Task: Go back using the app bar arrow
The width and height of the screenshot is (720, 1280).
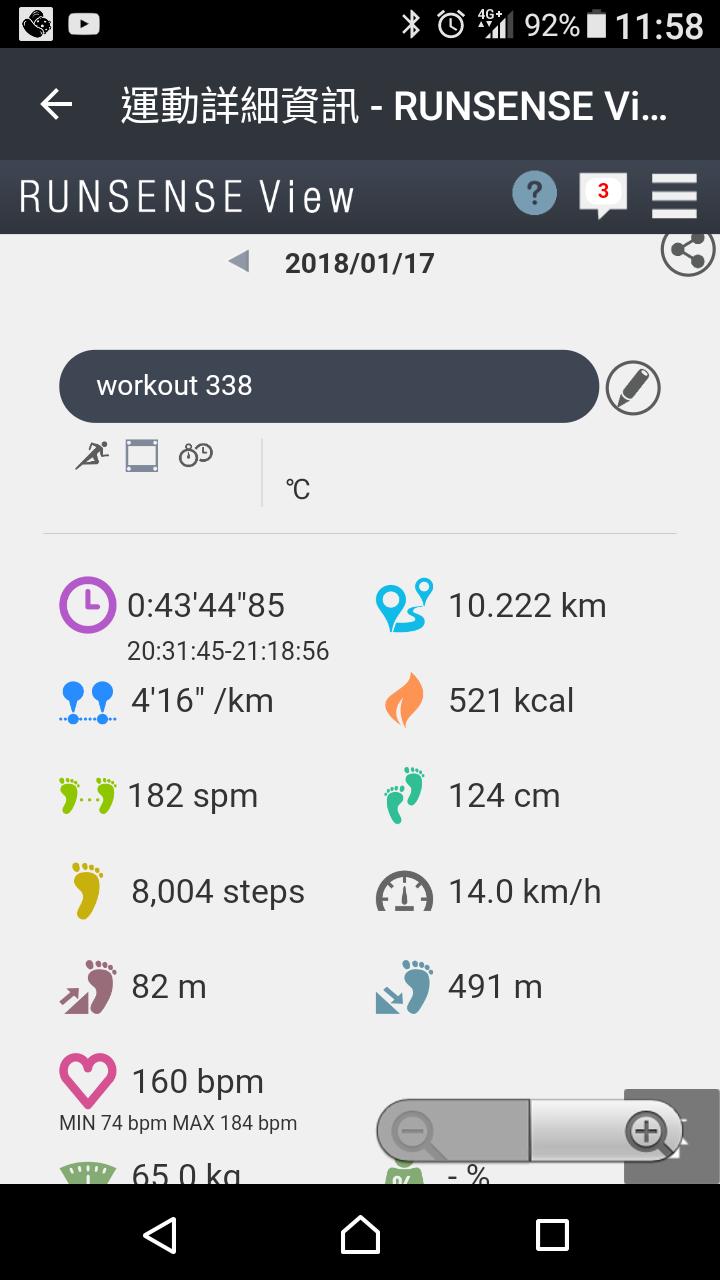Action: [x=56, y=104]
